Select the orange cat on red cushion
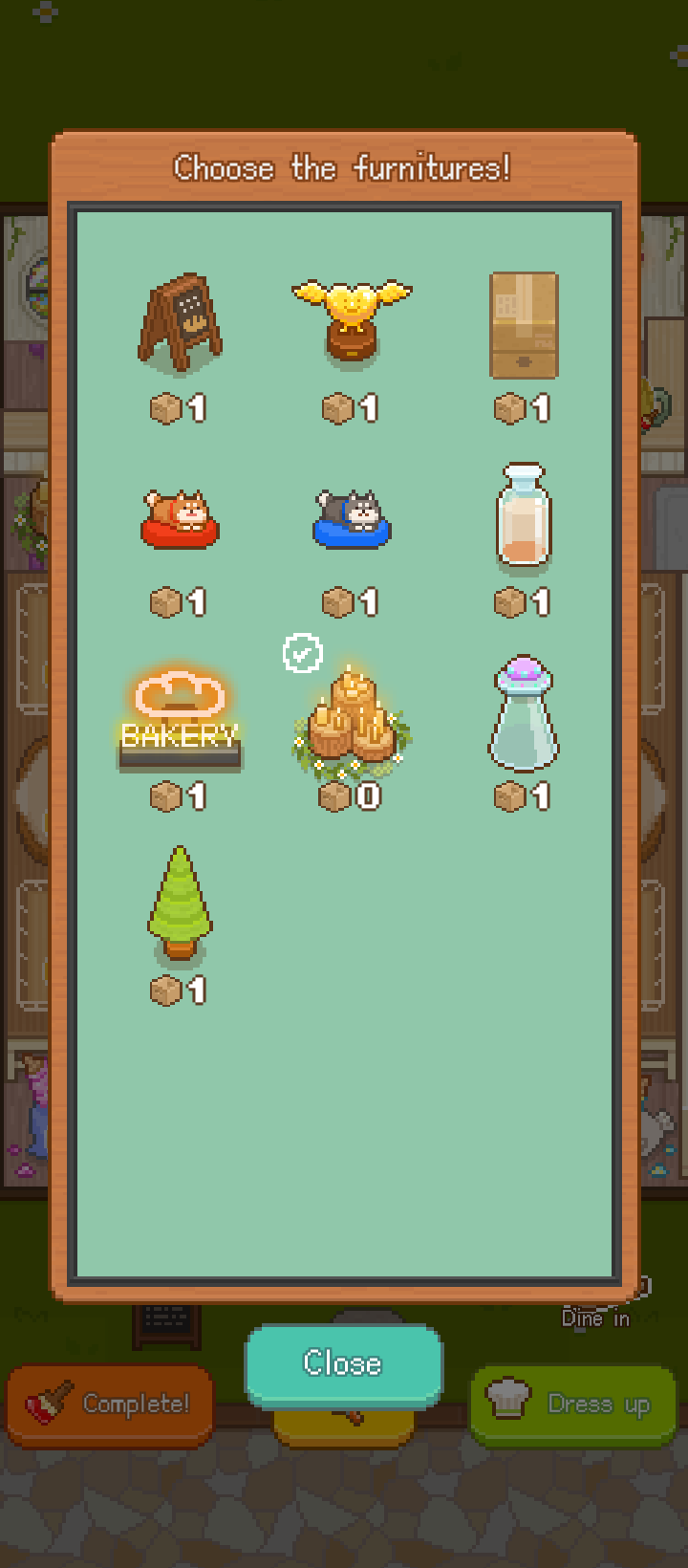Viewport: 688px width, 1568px height. (180, 521)
